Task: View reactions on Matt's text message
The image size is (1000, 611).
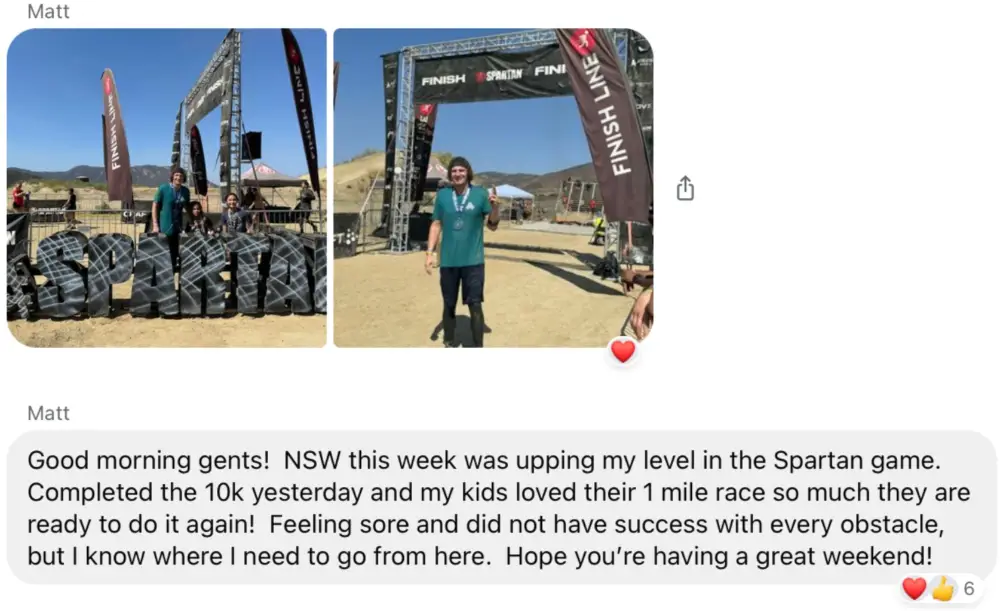Action: tap(938, 589)
